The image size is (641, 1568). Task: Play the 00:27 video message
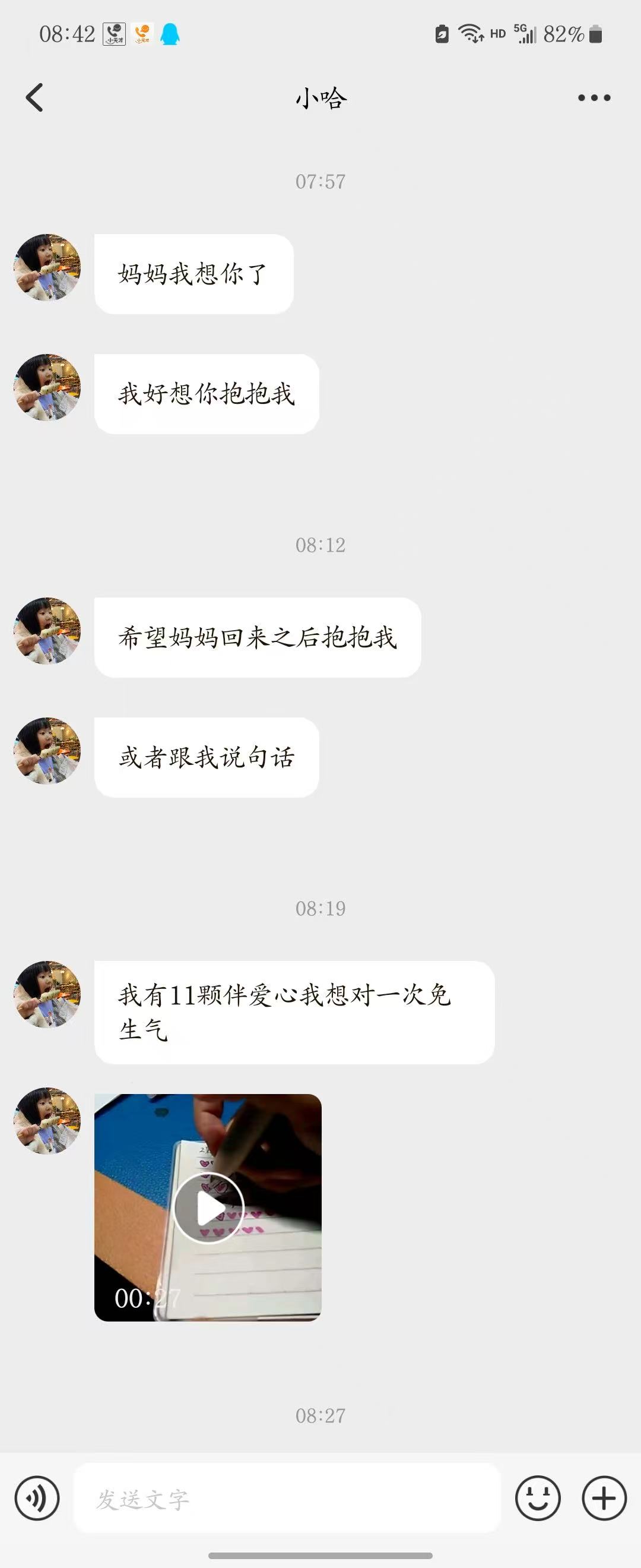click(x=208, y=1207)
